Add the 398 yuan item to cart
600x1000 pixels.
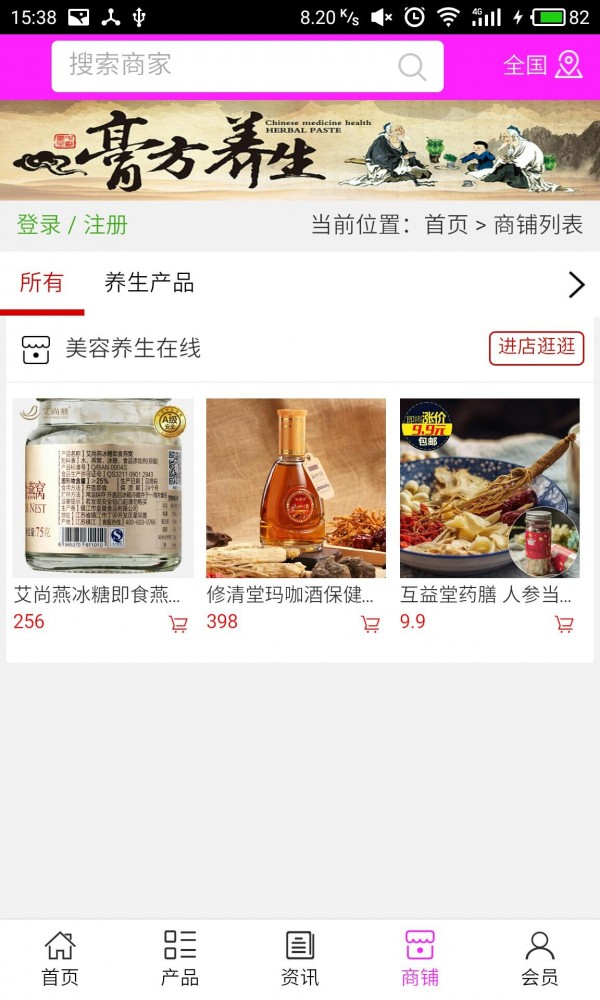(370, 624)
